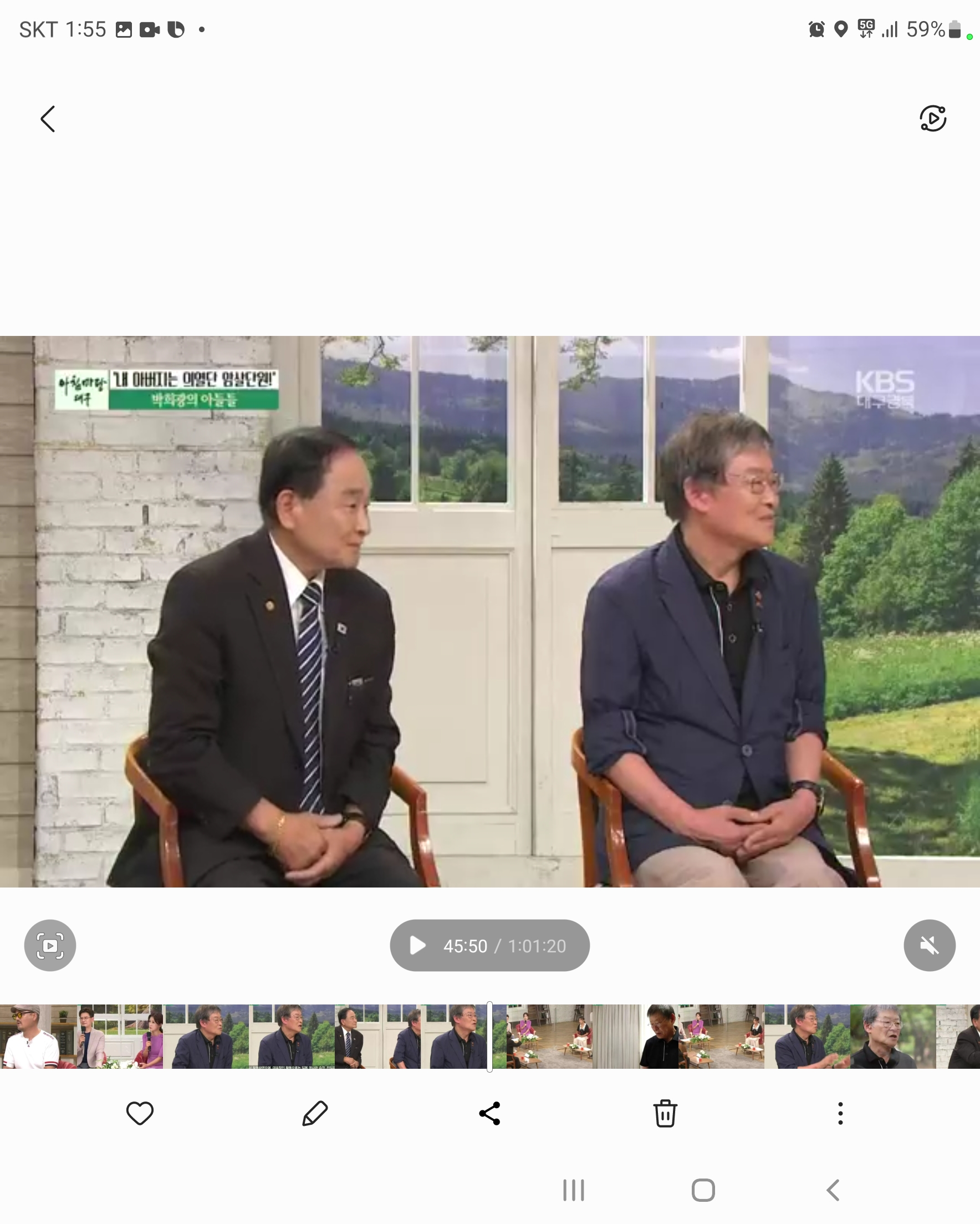980x1224 pixels.
Task: Delete this video with trash icon
Action: (x=665, y=1113)
